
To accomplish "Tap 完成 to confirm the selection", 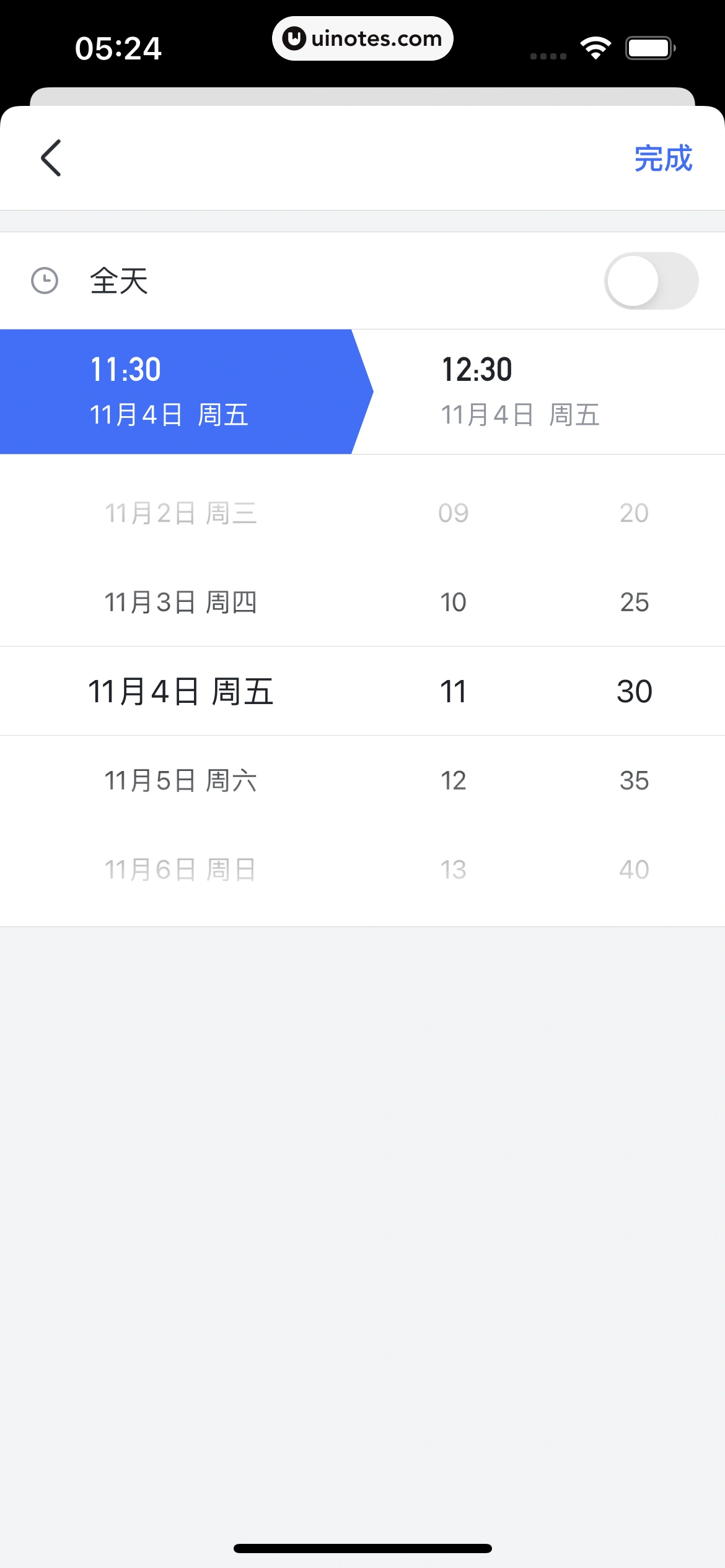I will [662, 159].
